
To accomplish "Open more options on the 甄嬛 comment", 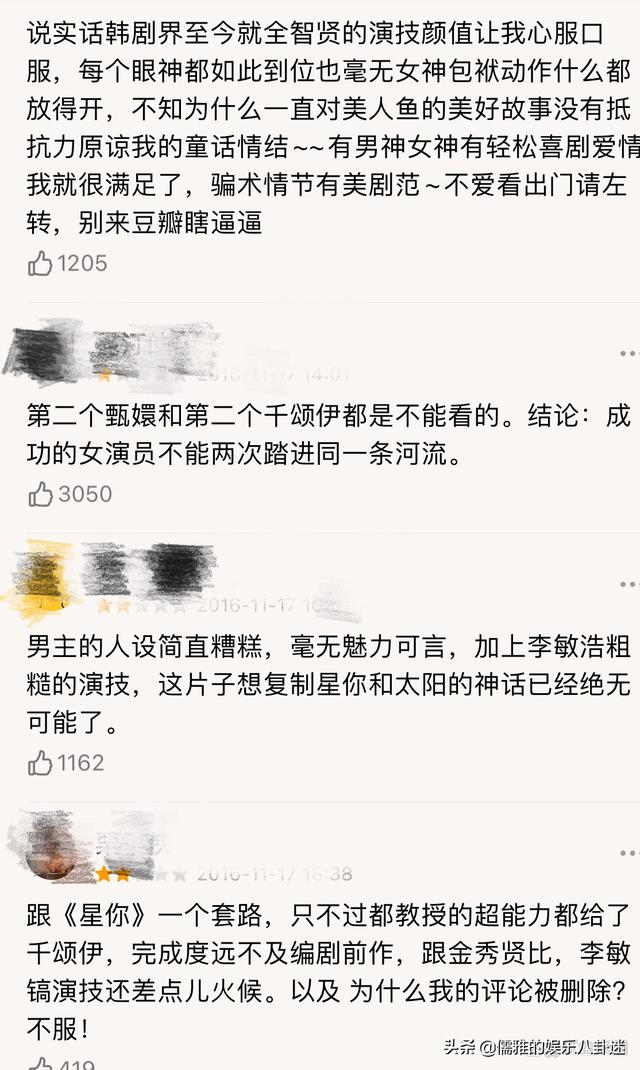I will tap(628, 353).
